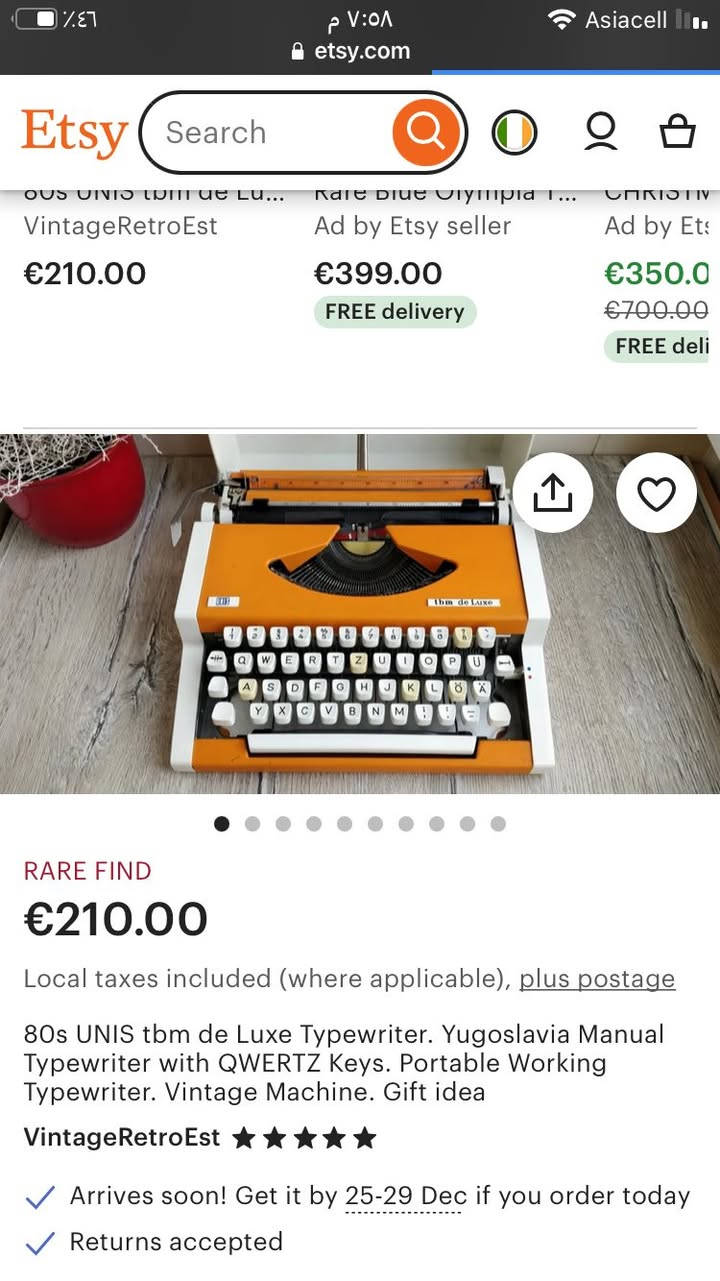This screenshot has width=720, height=1281.
Task: Tap the orange search magnifier button
Action: 426,132
